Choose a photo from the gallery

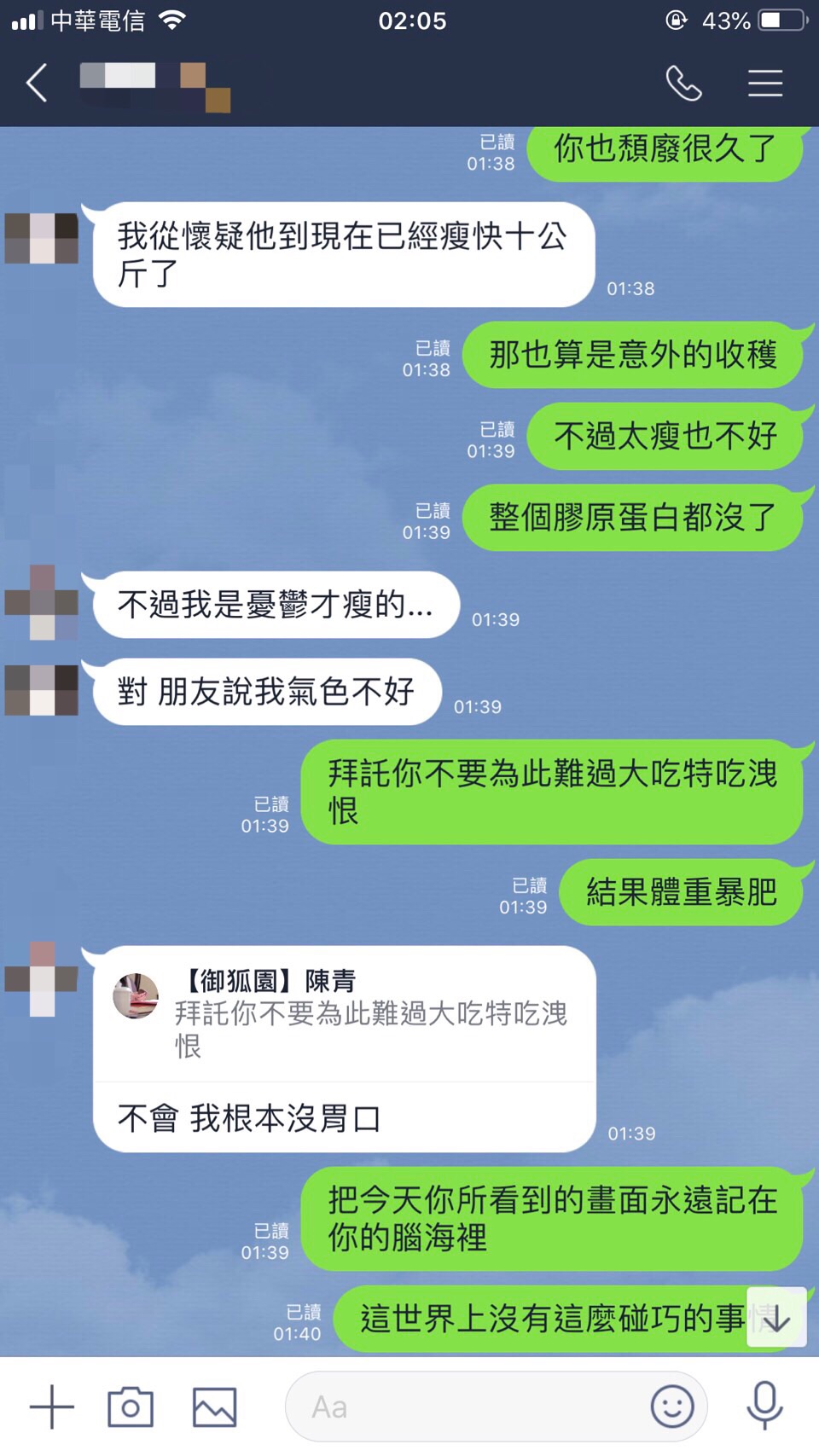[214, 1407]
